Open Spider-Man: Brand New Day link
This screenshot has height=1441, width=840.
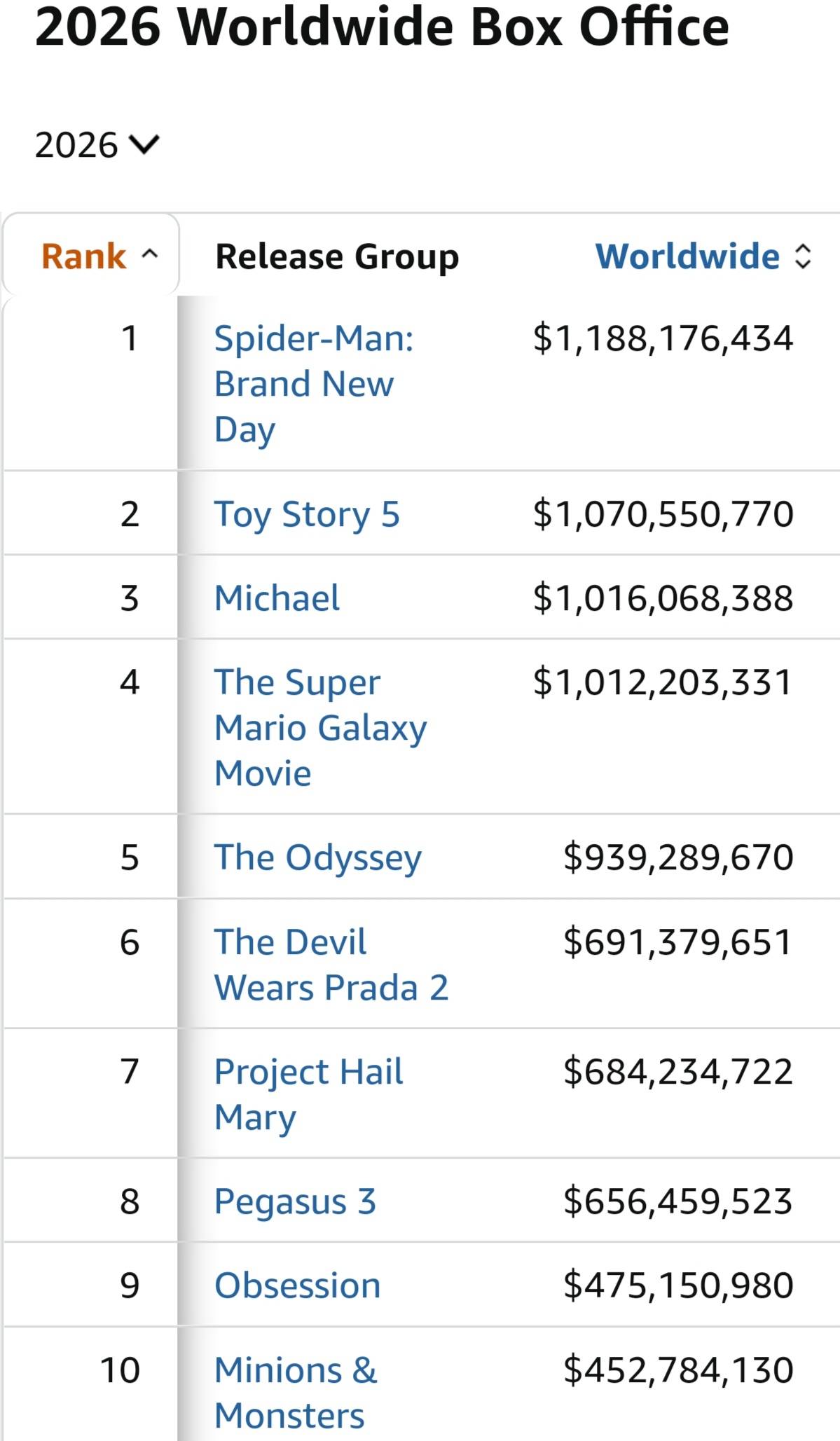(314, 383)
